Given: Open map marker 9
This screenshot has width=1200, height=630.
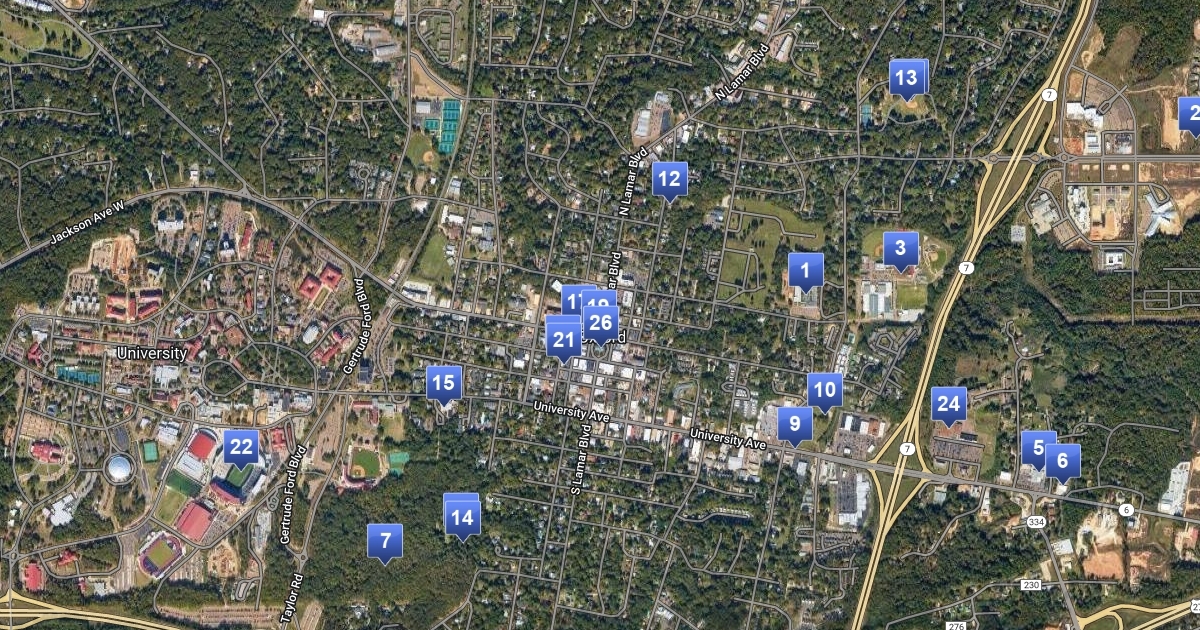Looking at the screenshot, I should tap(794, 425).
